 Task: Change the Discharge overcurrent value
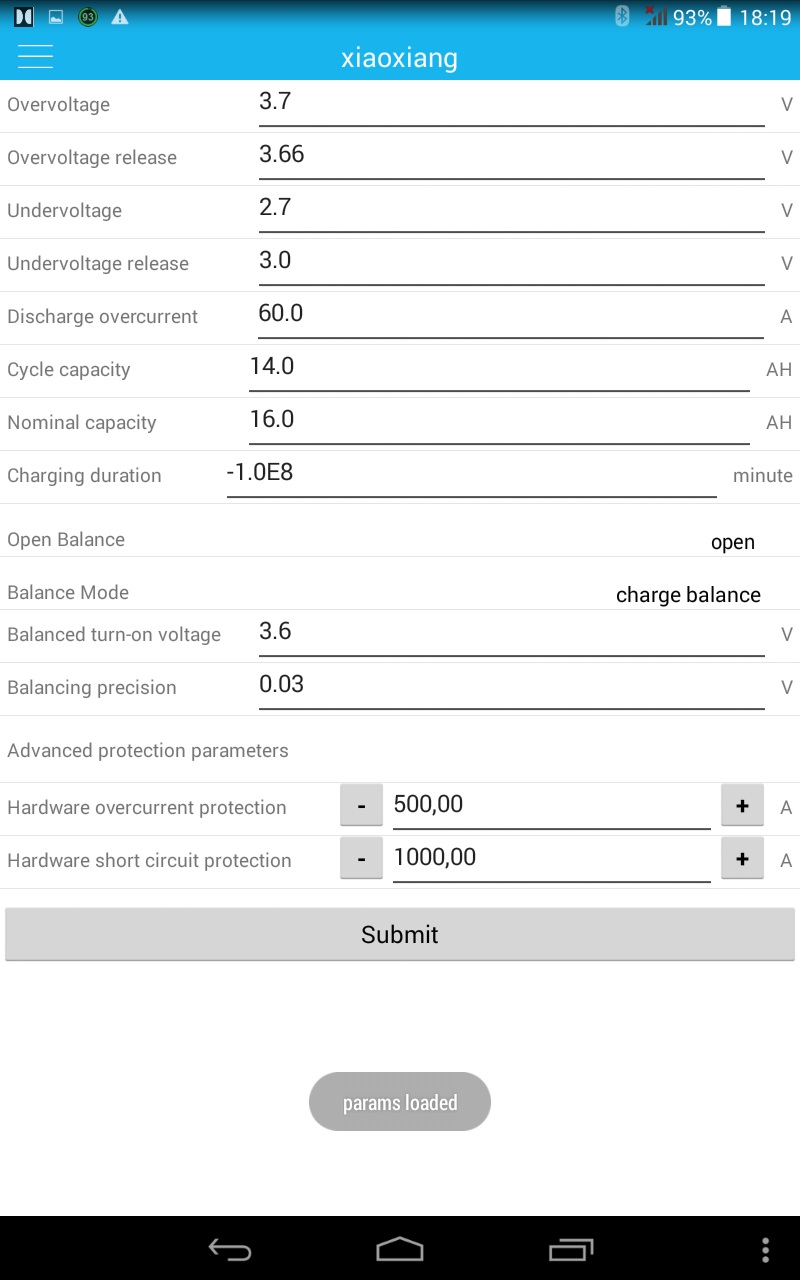(511, 315)
